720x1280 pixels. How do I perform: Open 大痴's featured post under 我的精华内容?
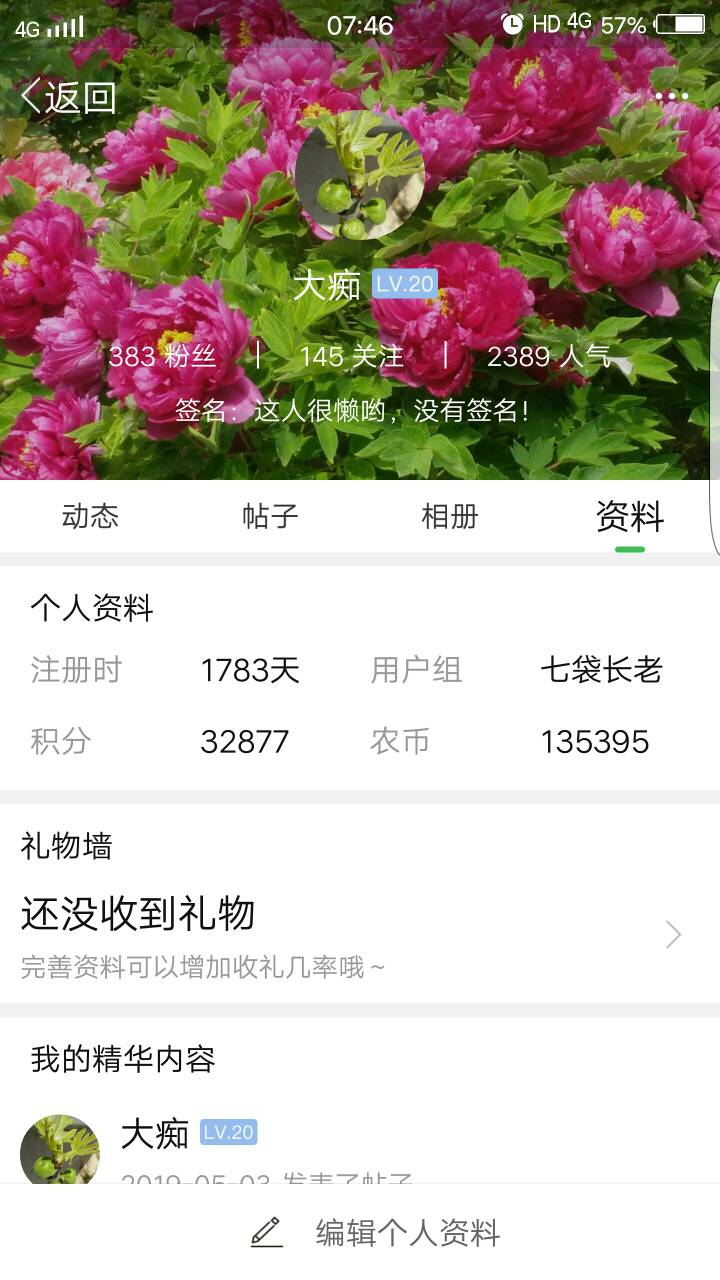point(360,1148)
